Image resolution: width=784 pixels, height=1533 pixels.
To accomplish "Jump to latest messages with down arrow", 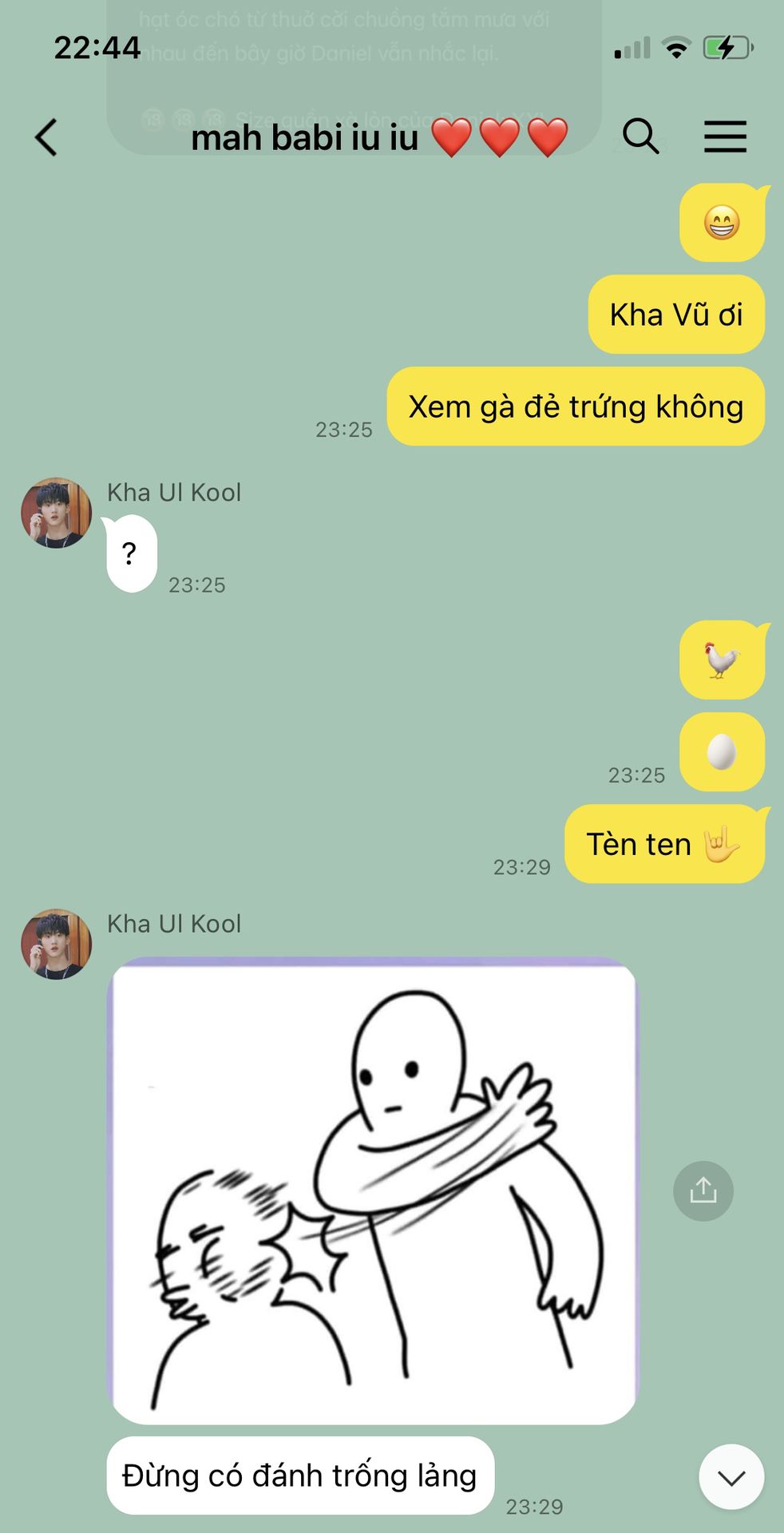I will pos(731,1476).
